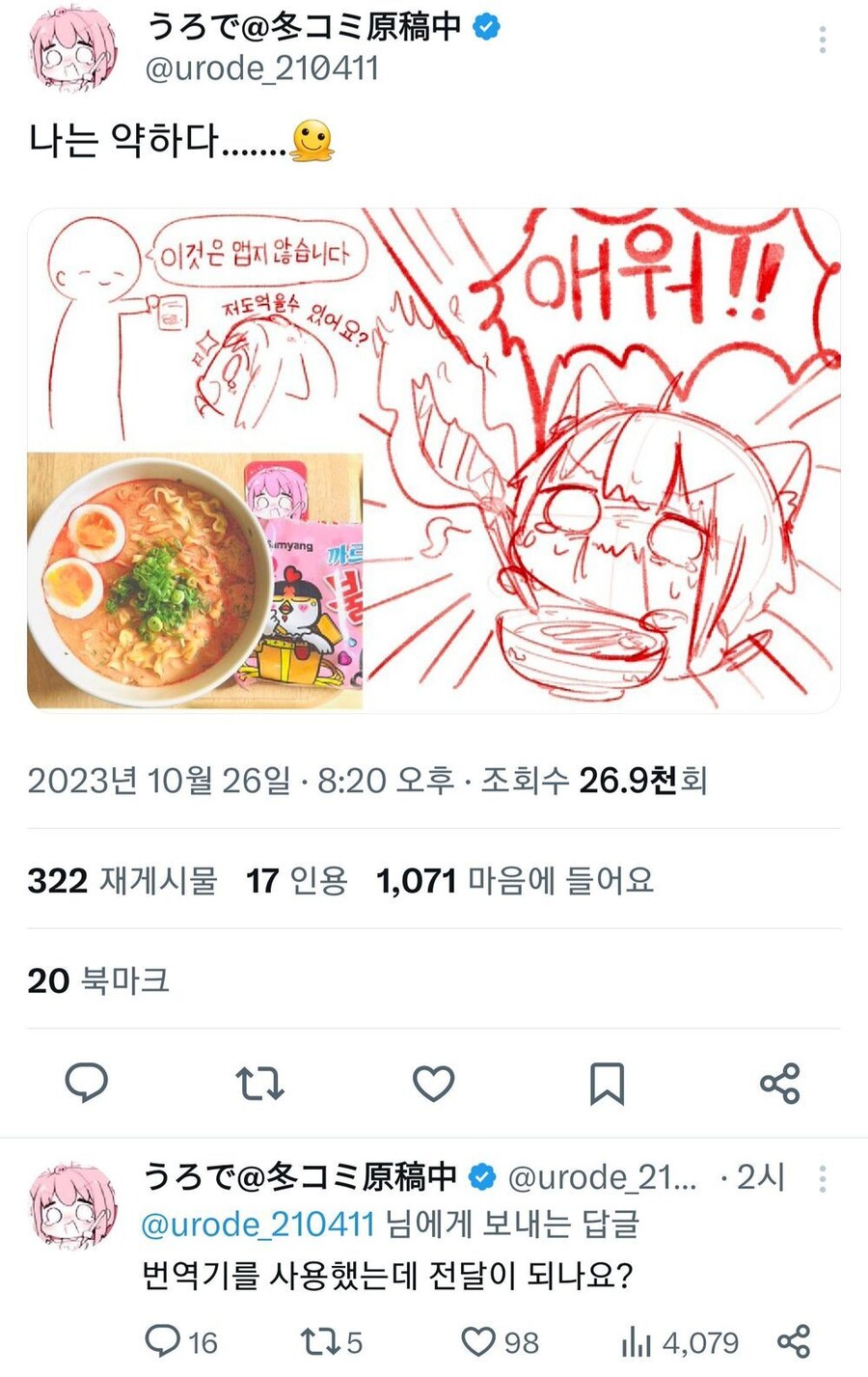Share the tweet via the share icon
Viewport: 868px width, 1377px height.
point(780,1083)
